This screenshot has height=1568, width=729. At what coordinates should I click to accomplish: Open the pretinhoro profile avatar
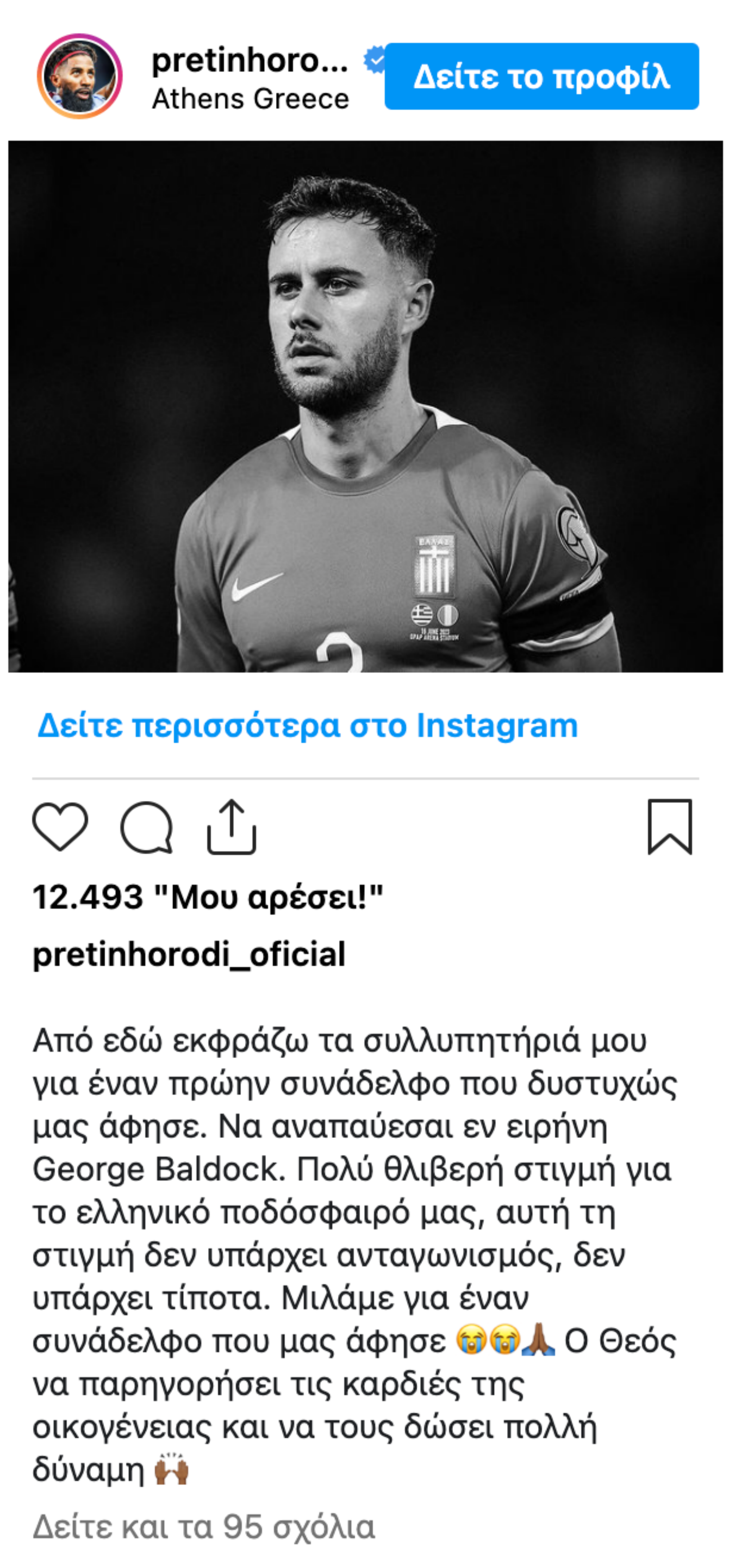tap(80, 76)
